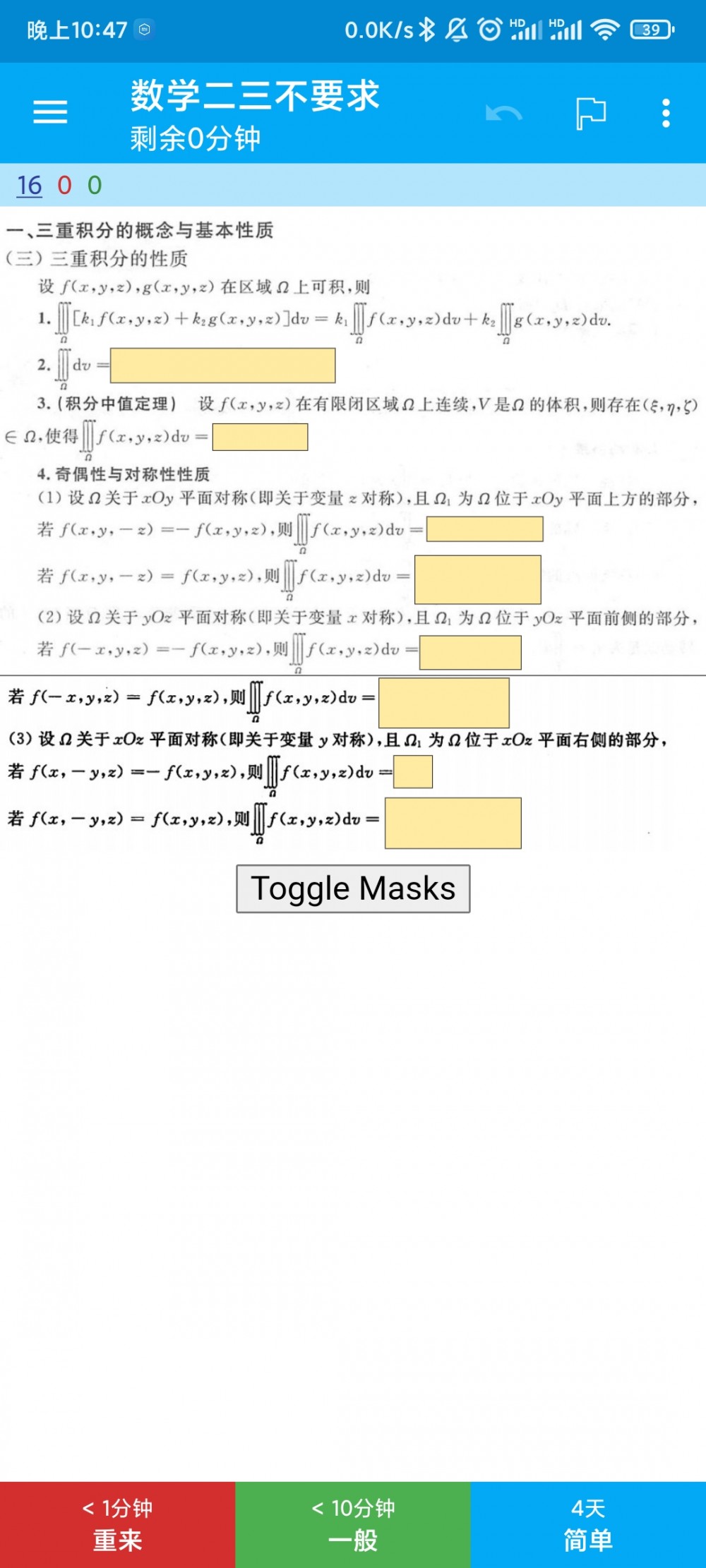Undo the last review answer
This screenshot has height=1568, width=706.
503,113
